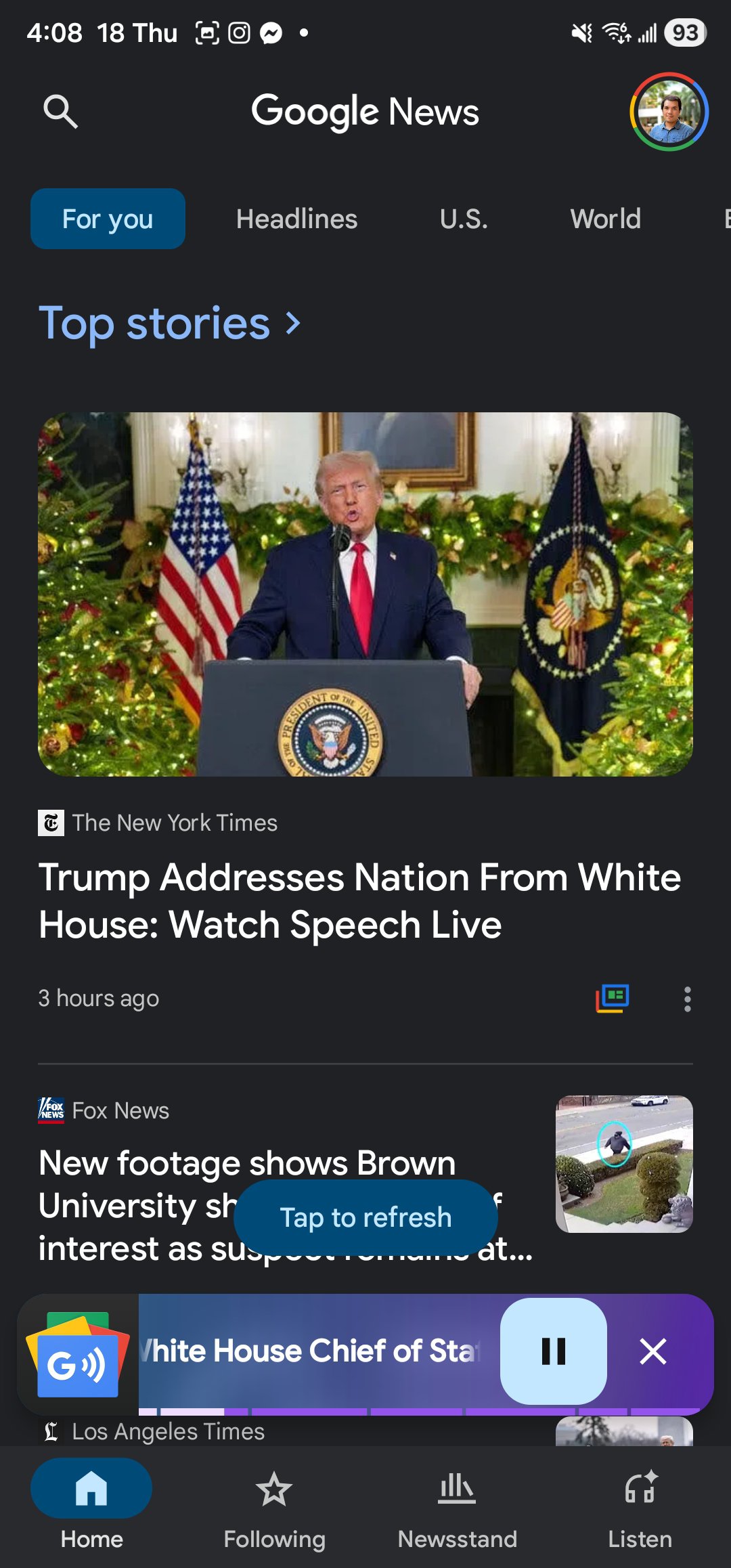731x1568 pixels.
Task: Tap to refresh the feed
Action: (365, 1217)
